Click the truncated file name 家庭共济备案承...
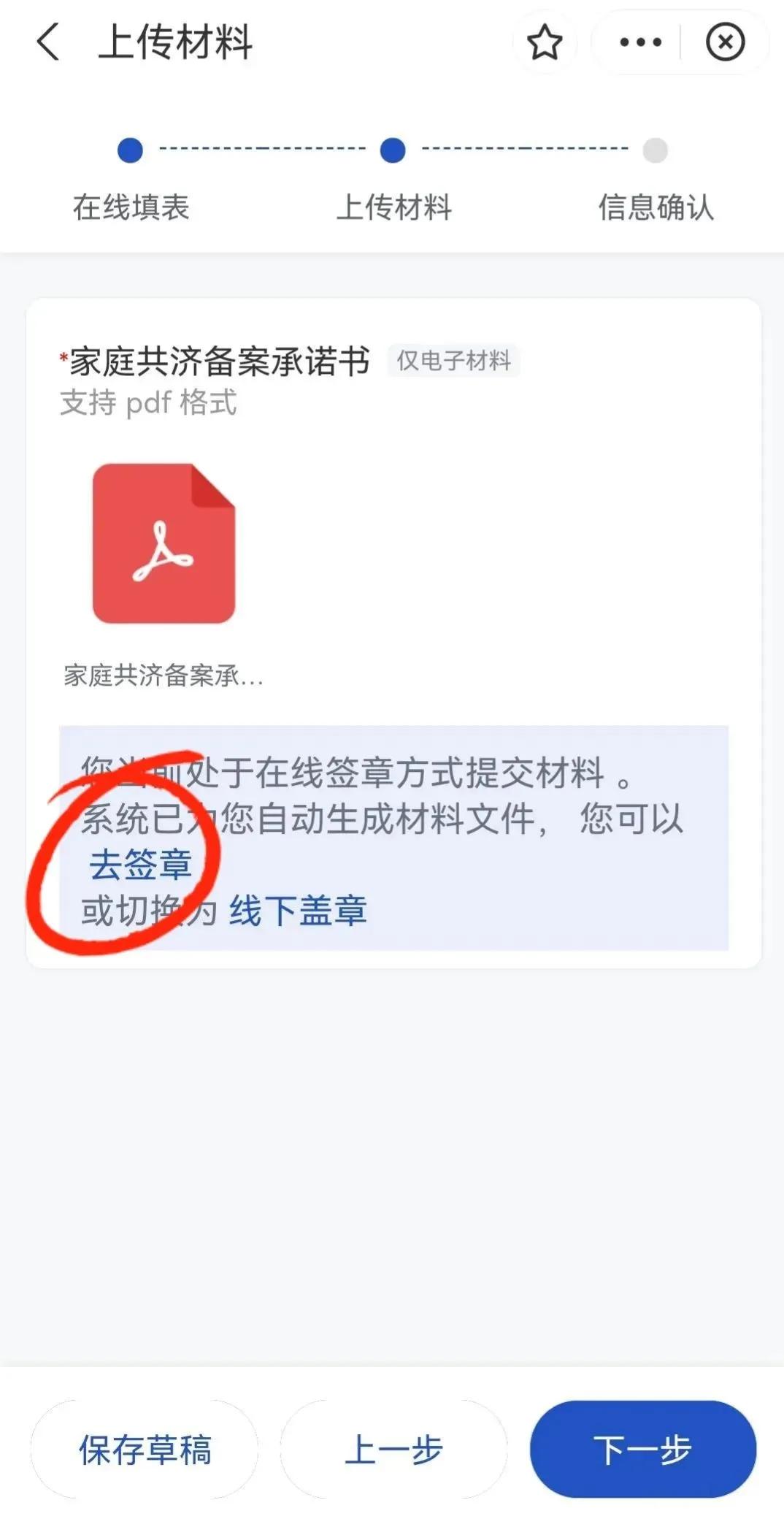The height and width of the screenshot is (1527, 784). 164,678
